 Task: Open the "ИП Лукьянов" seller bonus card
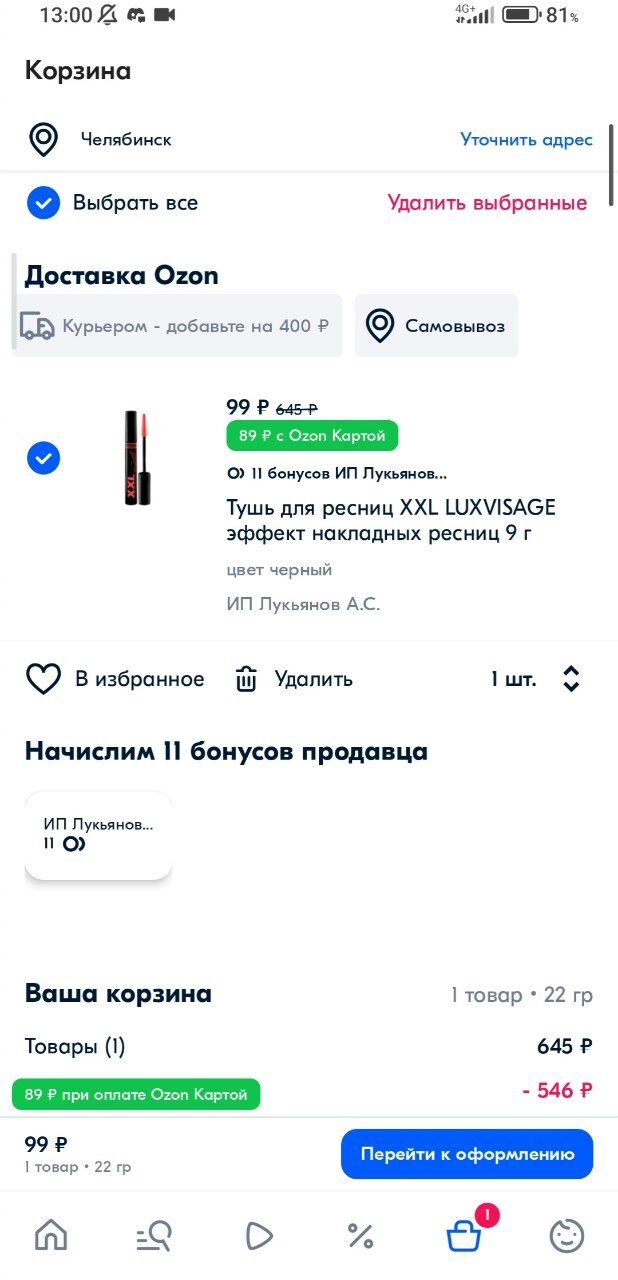tap(98, 835)
